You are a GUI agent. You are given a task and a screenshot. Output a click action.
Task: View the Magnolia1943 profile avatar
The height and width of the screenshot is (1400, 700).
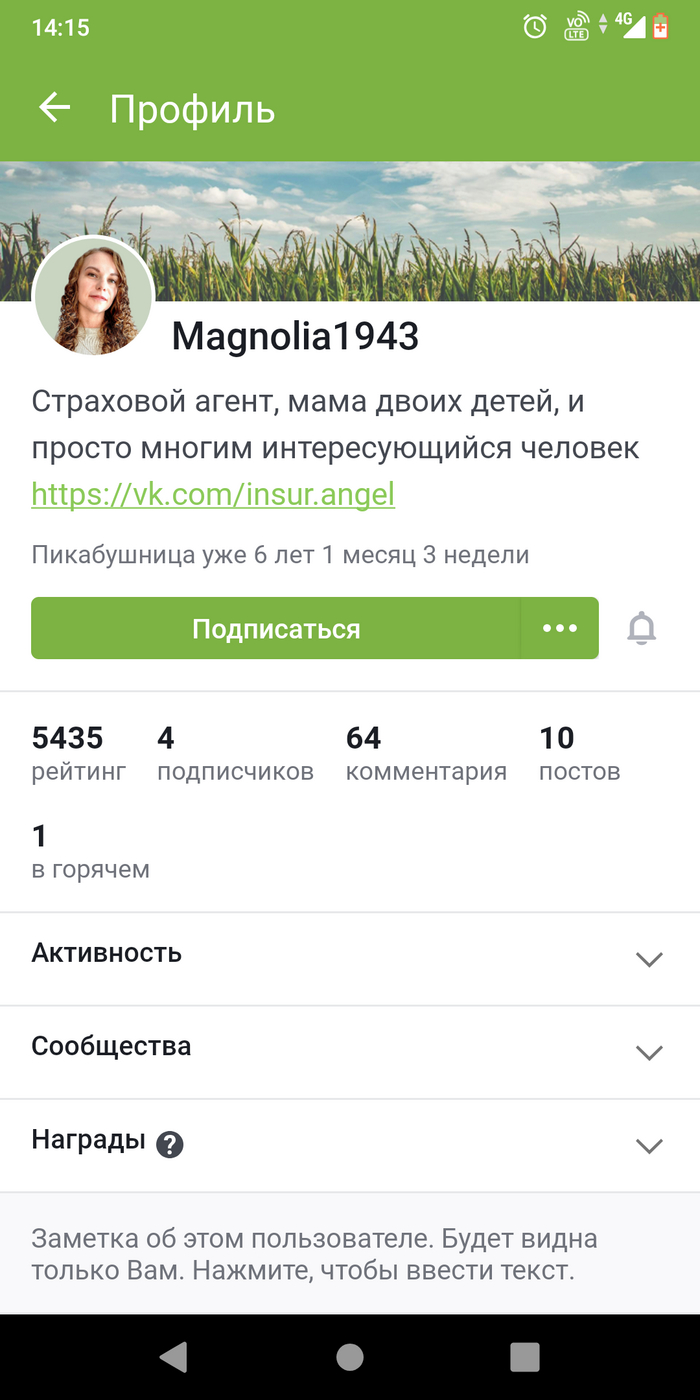click(x=93, y=296)
